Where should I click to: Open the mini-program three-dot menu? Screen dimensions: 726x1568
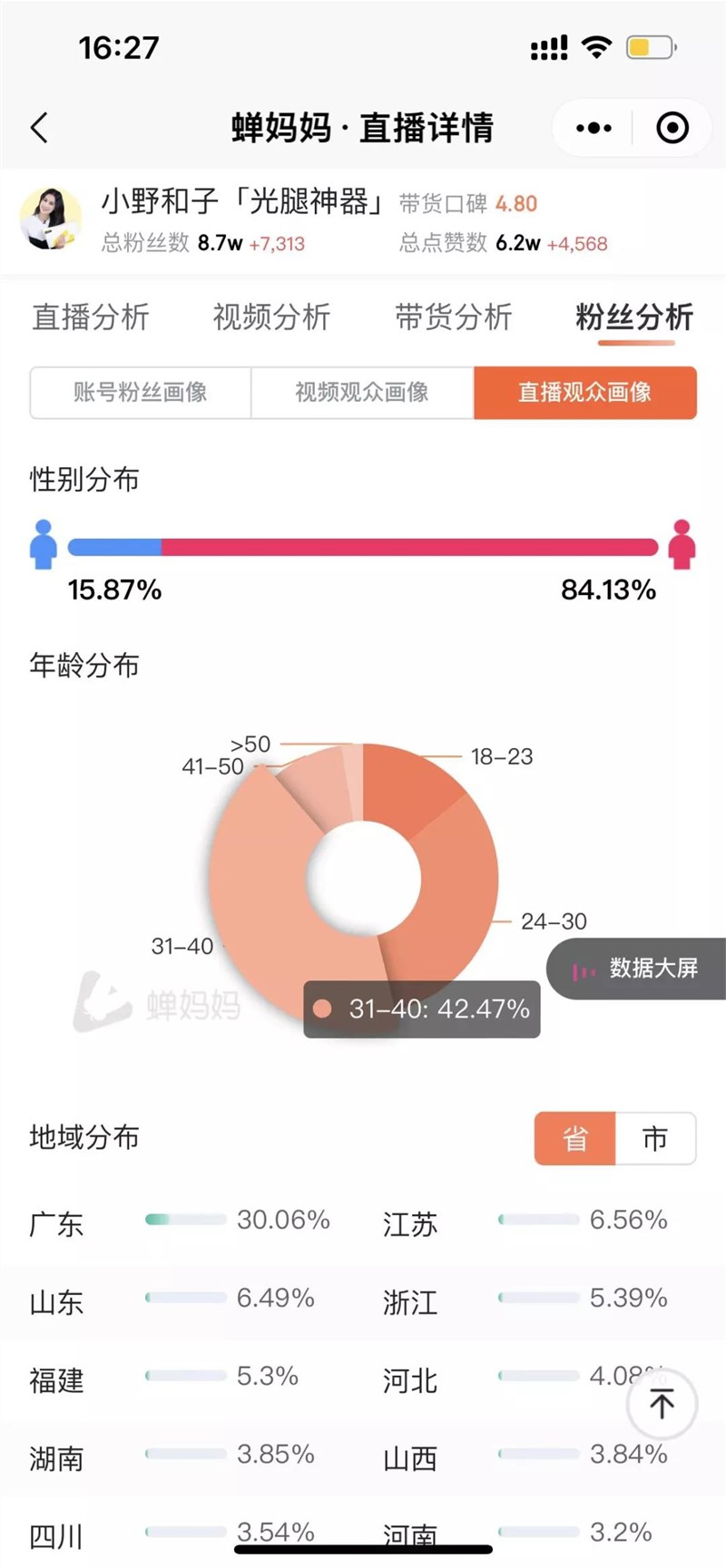click(594, 128)
